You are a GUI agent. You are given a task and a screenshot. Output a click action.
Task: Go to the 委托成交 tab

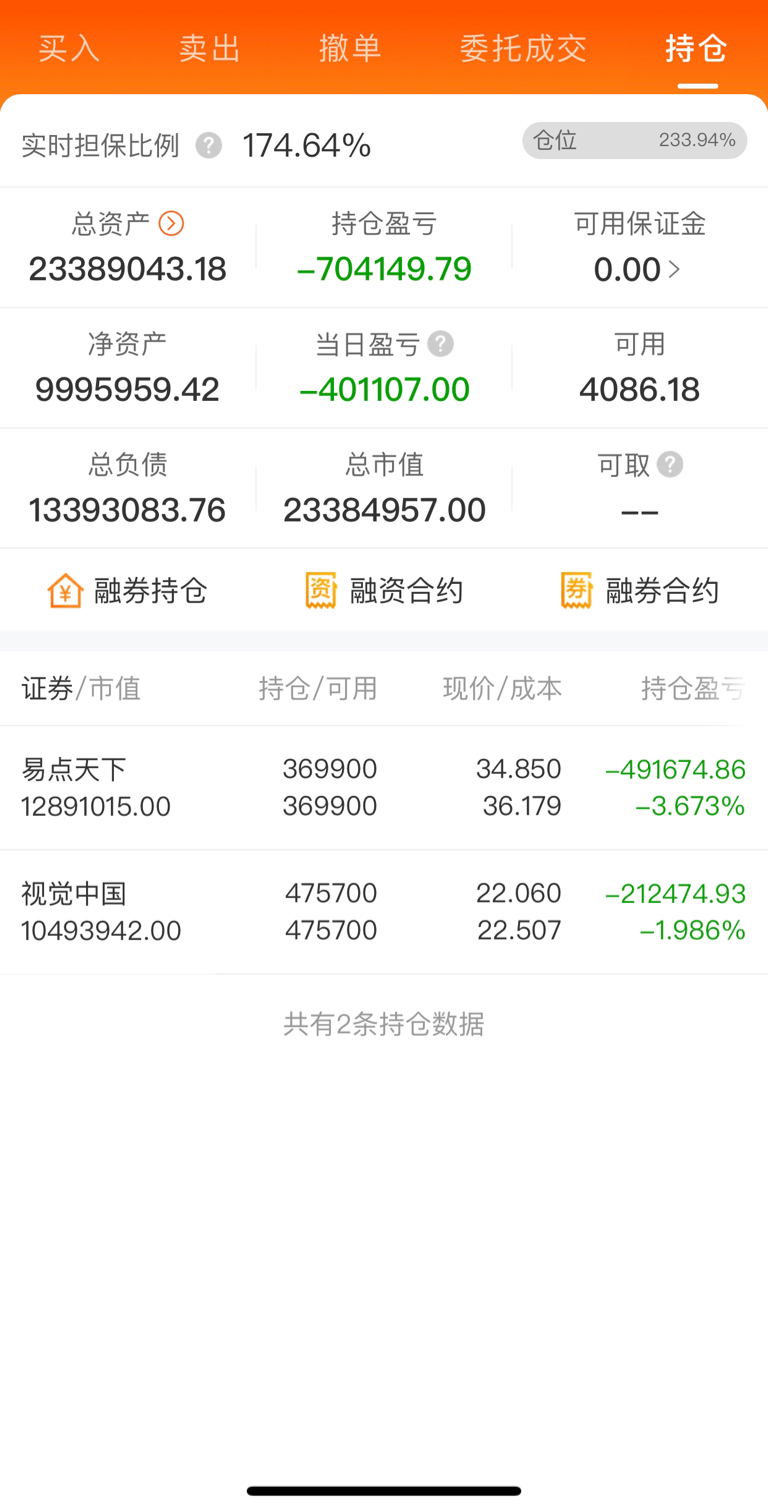(x=523, y=48)
